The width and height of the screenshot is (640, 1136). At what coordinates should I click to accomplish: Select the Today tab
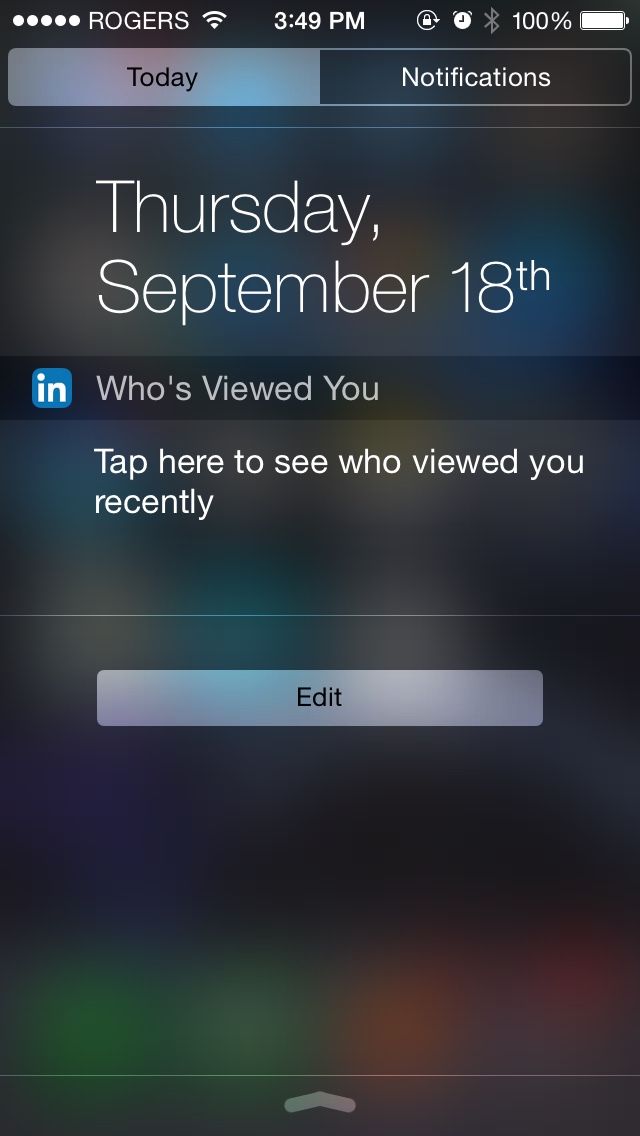(164, 77)
